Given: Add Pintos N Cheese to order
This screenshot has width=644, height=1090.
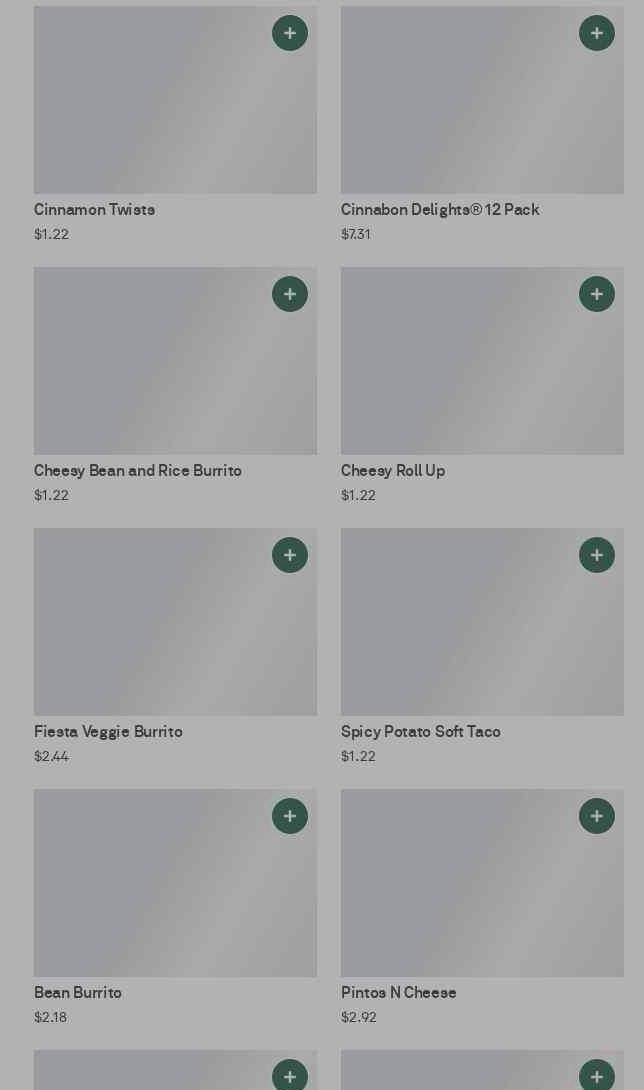Looking at the screenshot, I should [x=597, y=816].
